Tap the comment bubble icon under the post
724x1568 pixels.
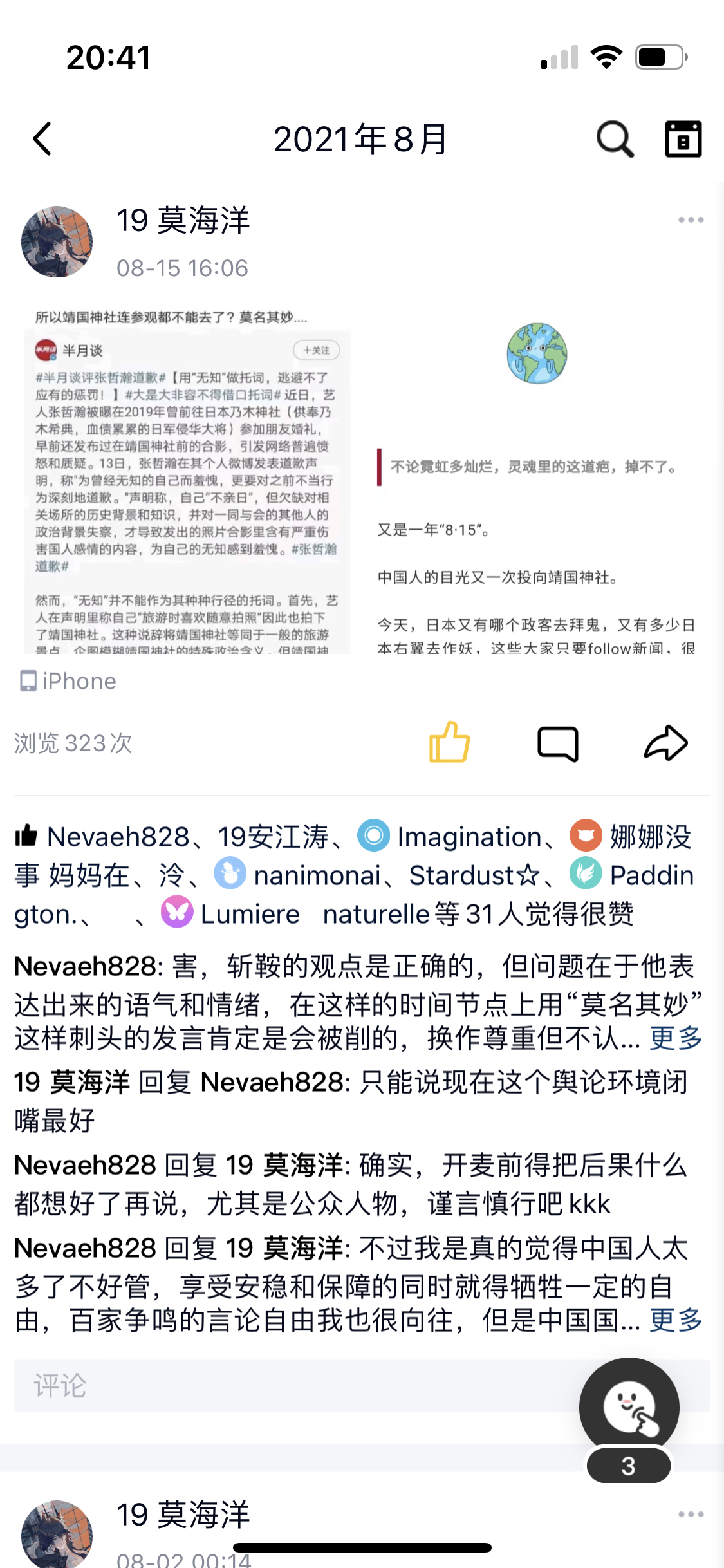[x=557, y=744]
